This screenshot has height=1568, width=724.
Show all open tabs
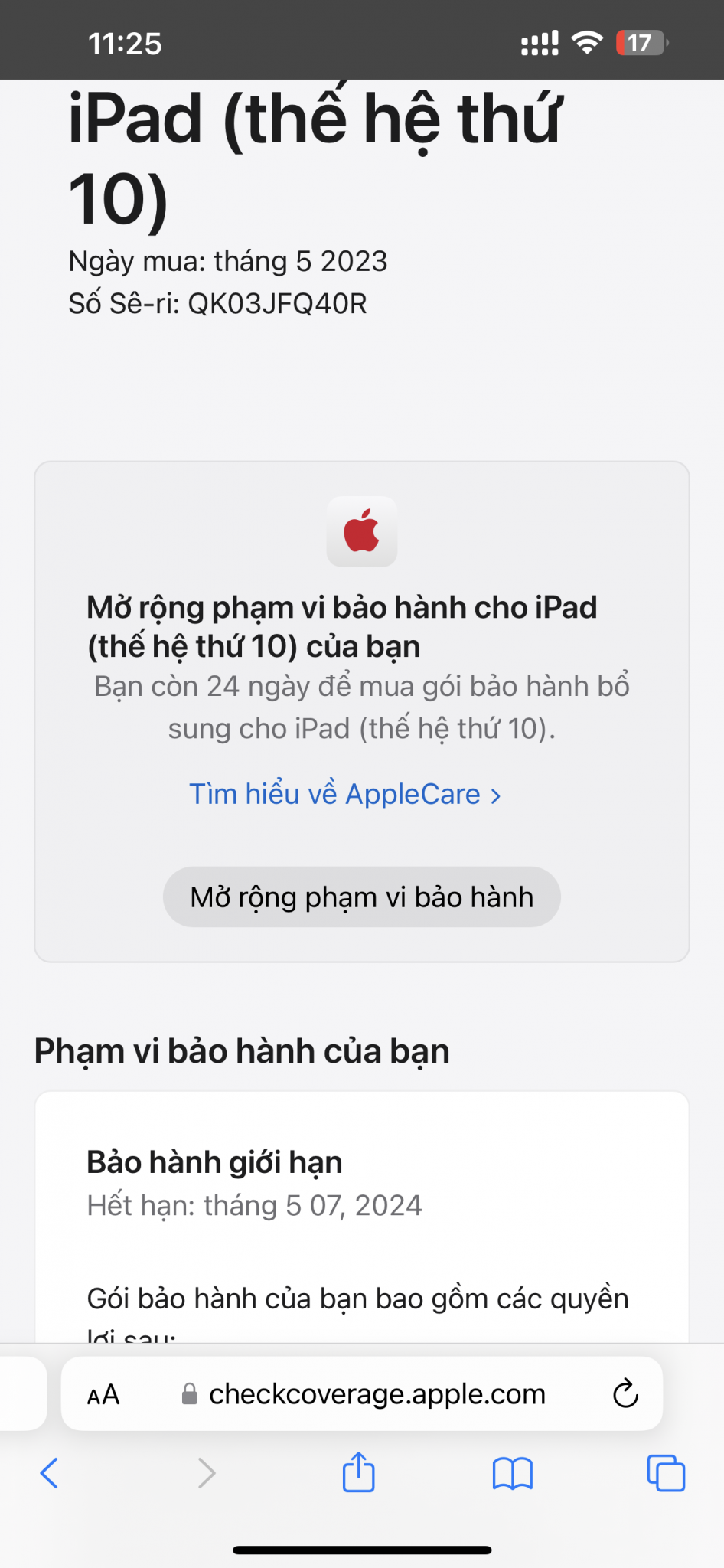tap(666, 1473)
